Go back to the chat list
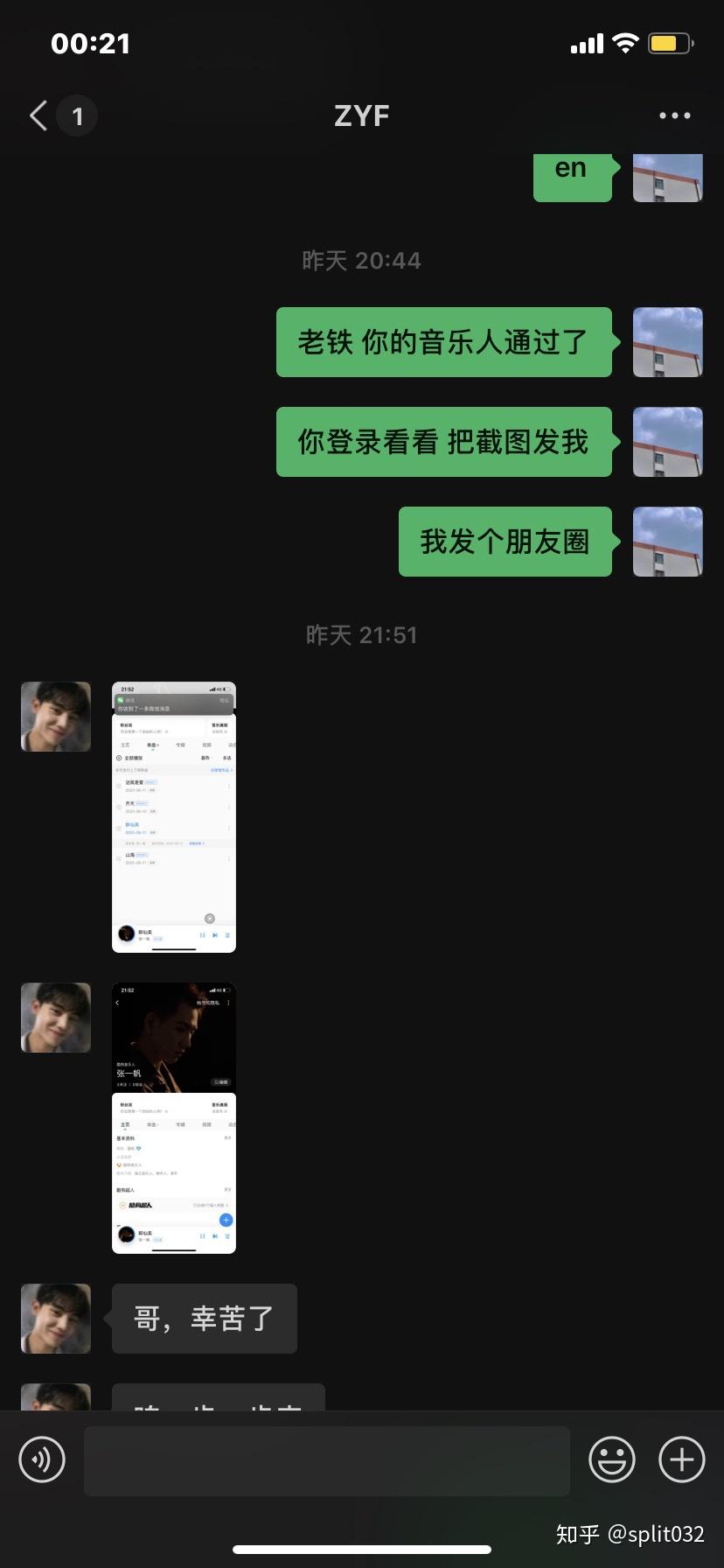 pyautogui.click(x=39, y=115)
